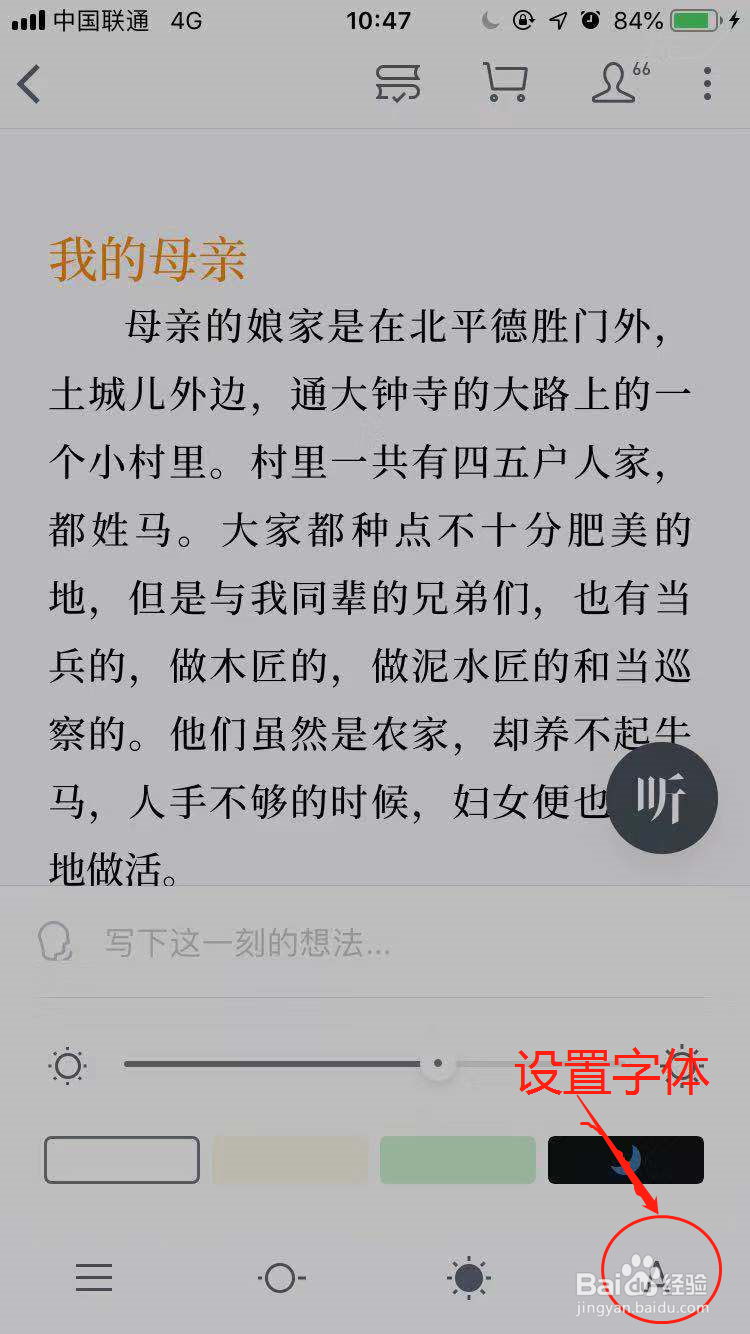Image resolution: width=750 pixels, height=1334 pixels.
Task: Tap the sun icon beside the slider
Action: 67,1065
